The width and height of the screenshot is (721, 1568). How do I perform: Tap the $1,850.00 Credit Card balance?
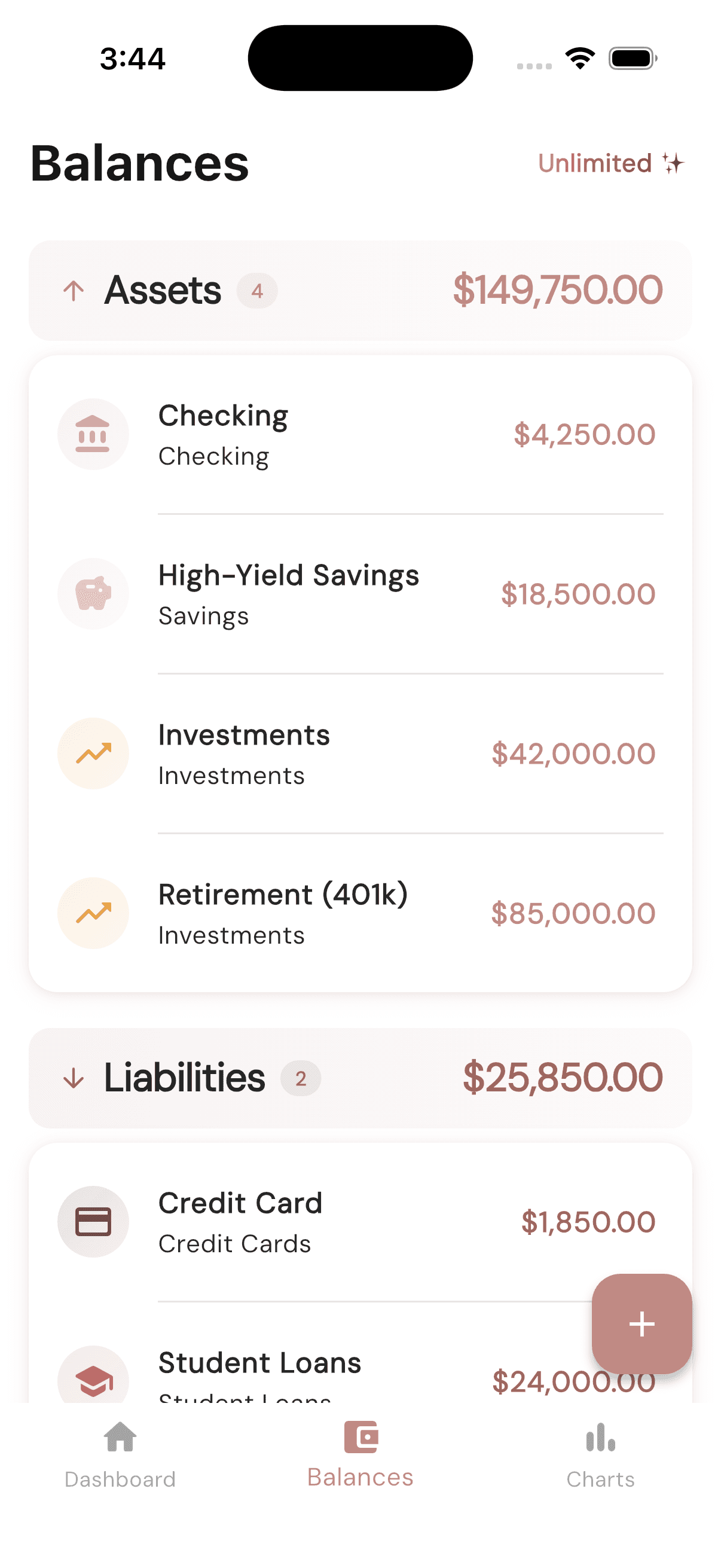coord(586,1221)
